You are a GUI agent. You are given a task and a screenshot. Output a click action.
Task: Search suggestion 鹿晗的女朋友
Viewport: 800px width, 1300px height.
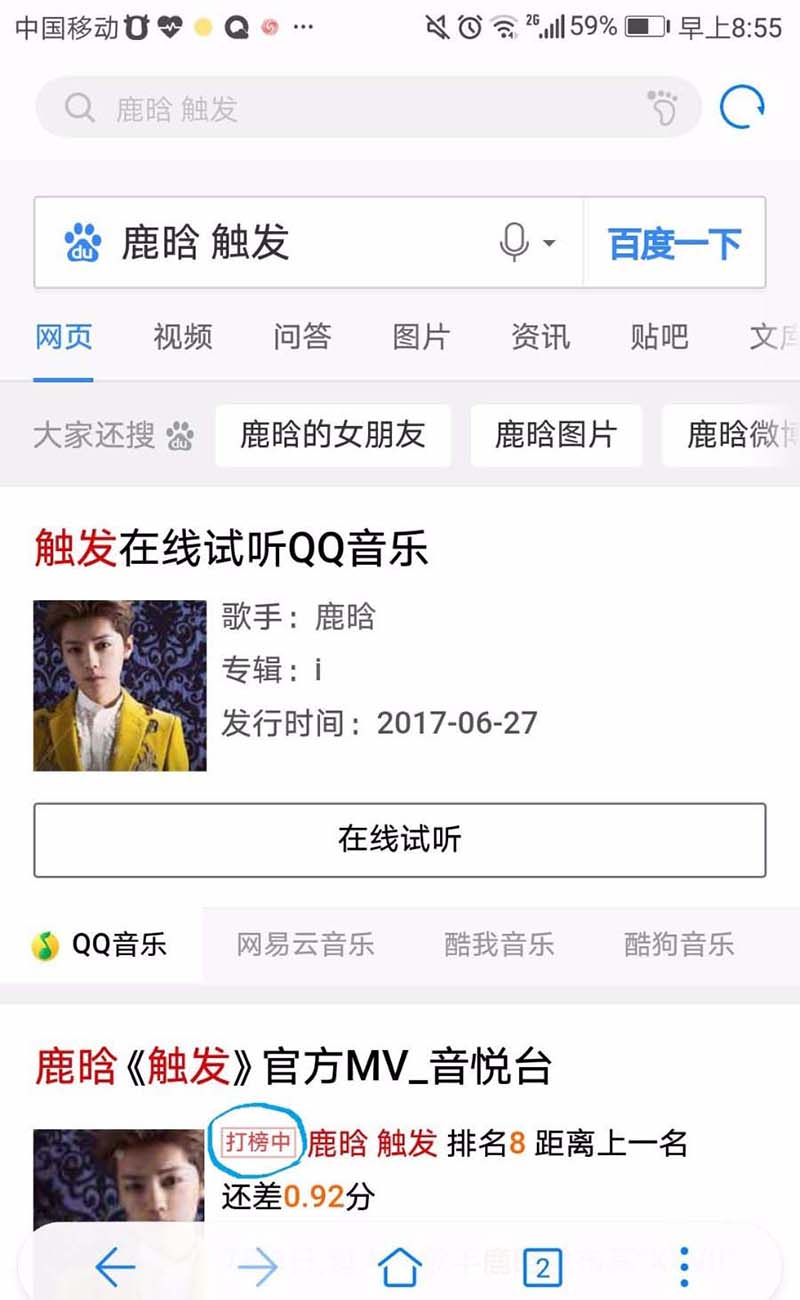click(x=333, y=434)
